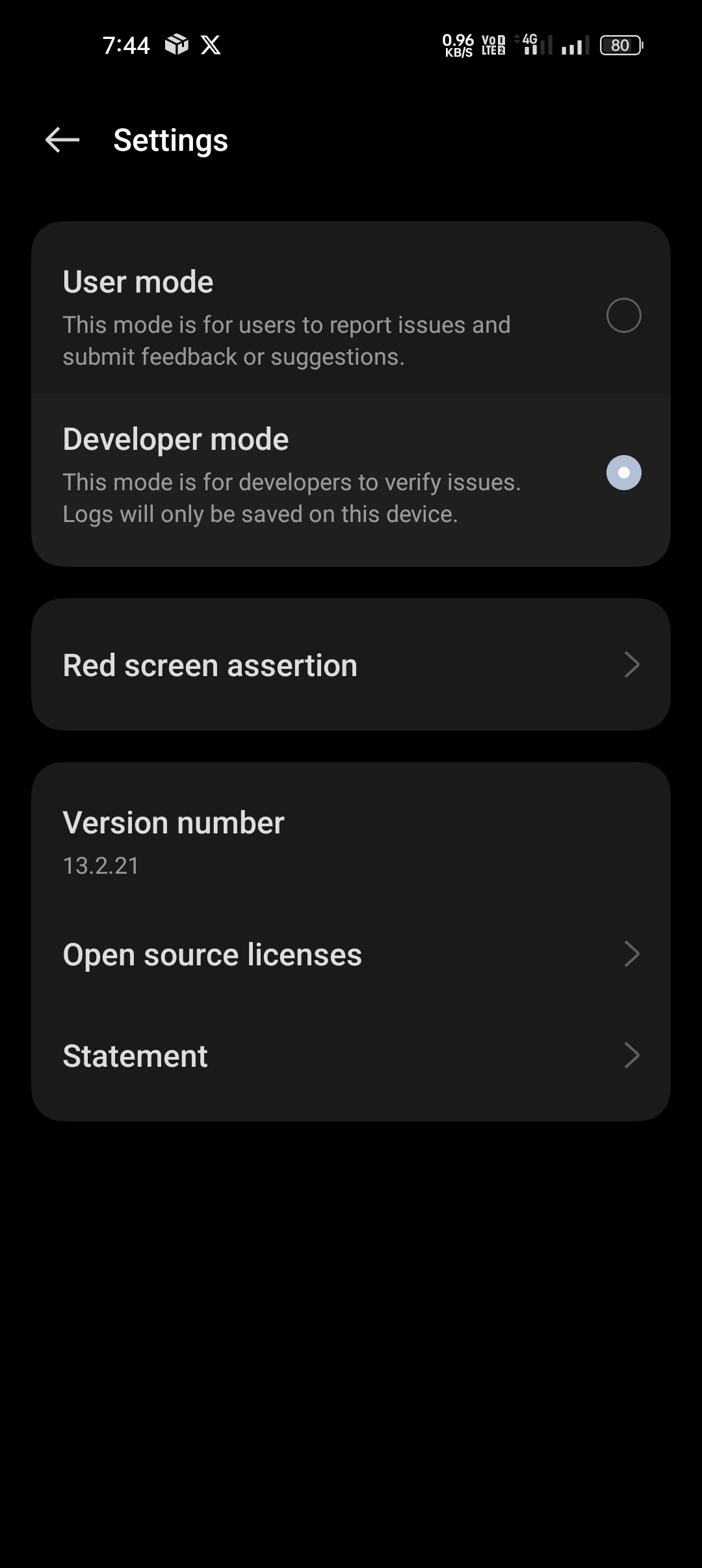Tap the Version number row
The height and width of the screenshot is (1568, 702).
tap(351, 843)
